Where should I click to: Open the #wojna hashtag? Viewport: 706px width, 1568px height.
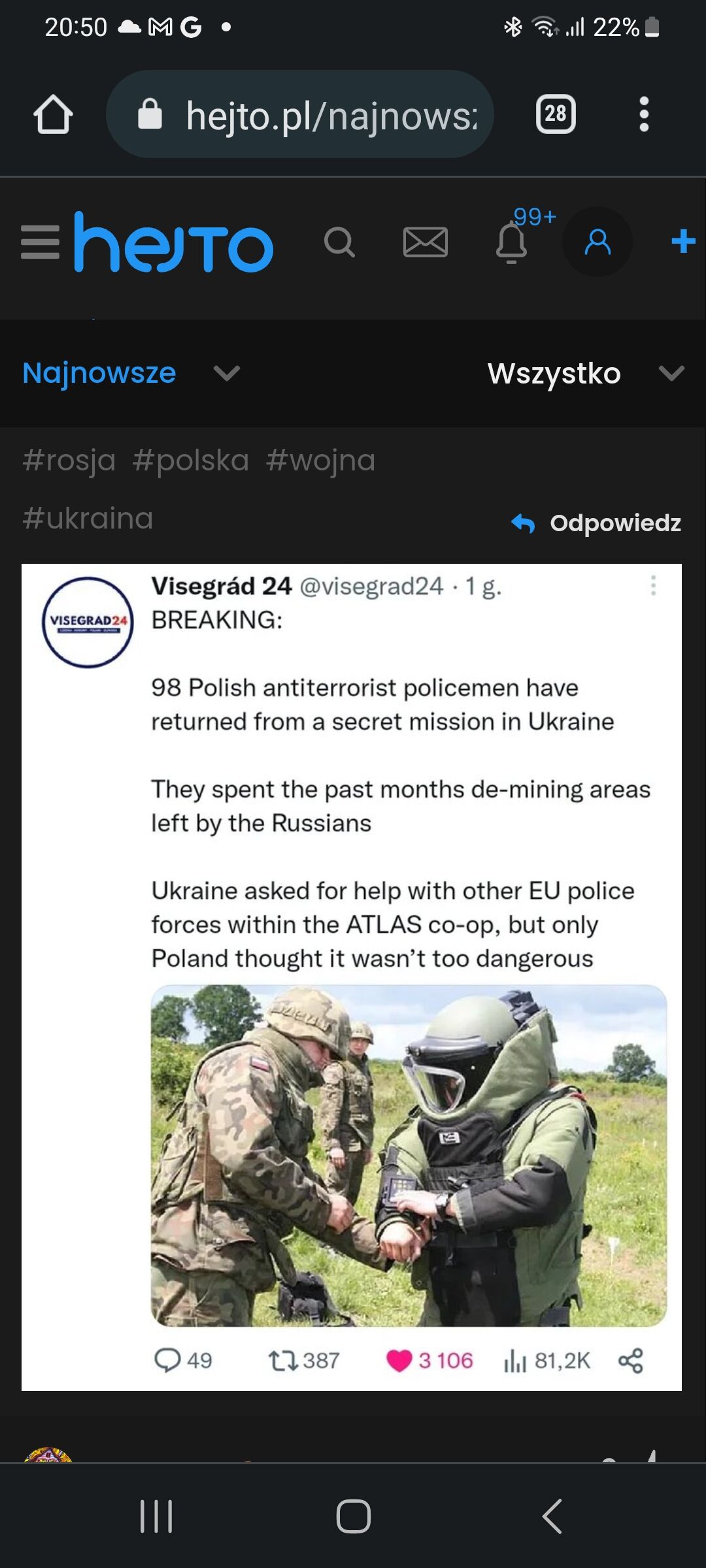[320, 461]
